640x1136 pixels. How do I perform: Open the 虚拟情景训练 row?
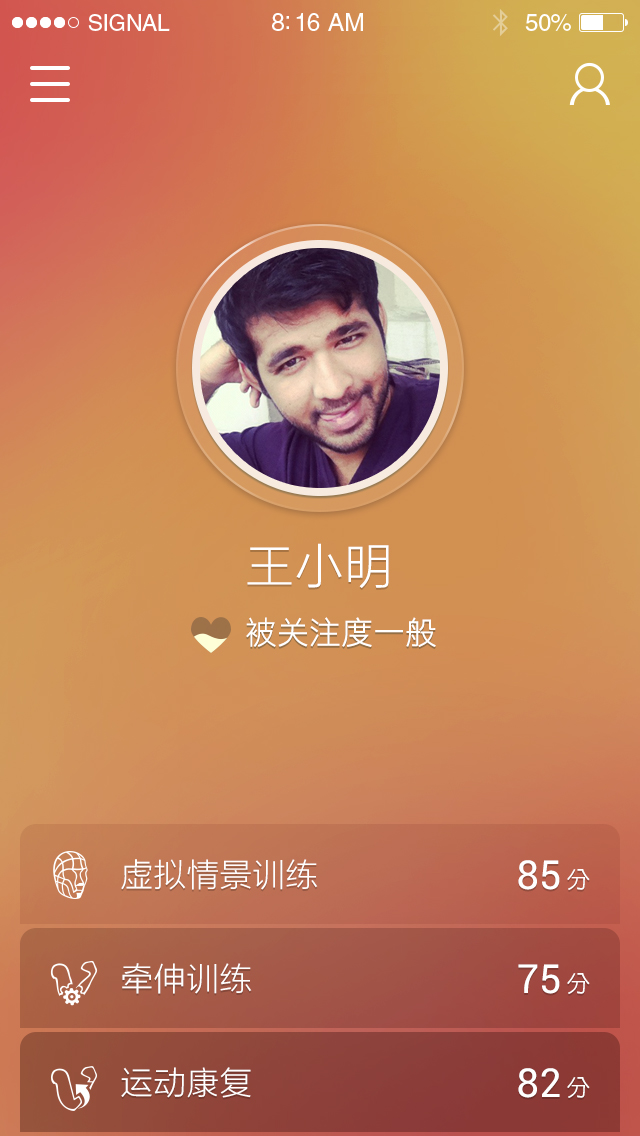[320, 874]
